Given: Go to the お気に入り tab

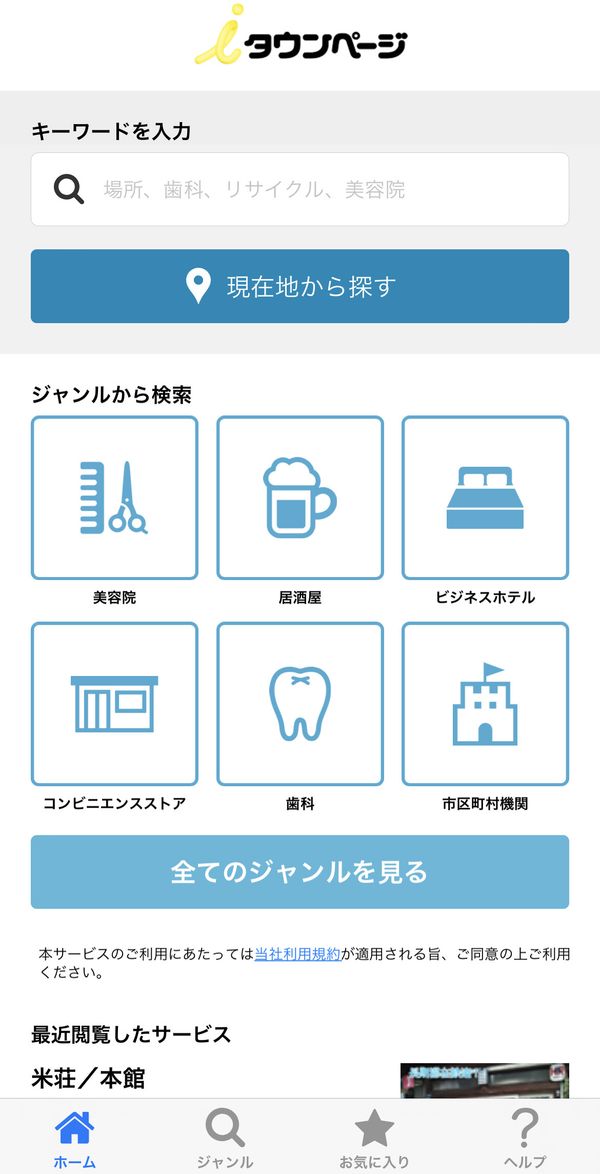Looking at the screenshot, I should click(x=375, y=1139).
